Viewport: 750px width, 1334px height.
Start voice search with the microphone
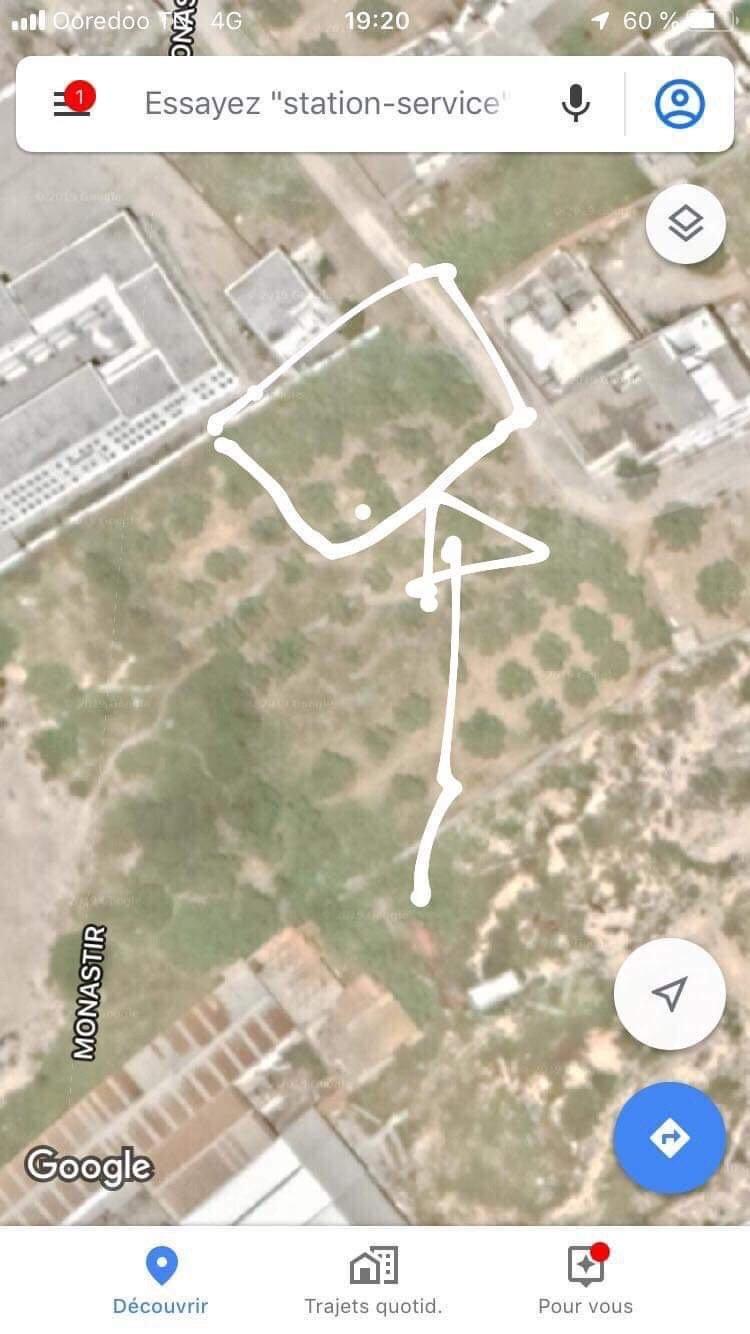[x=575, y=103]
